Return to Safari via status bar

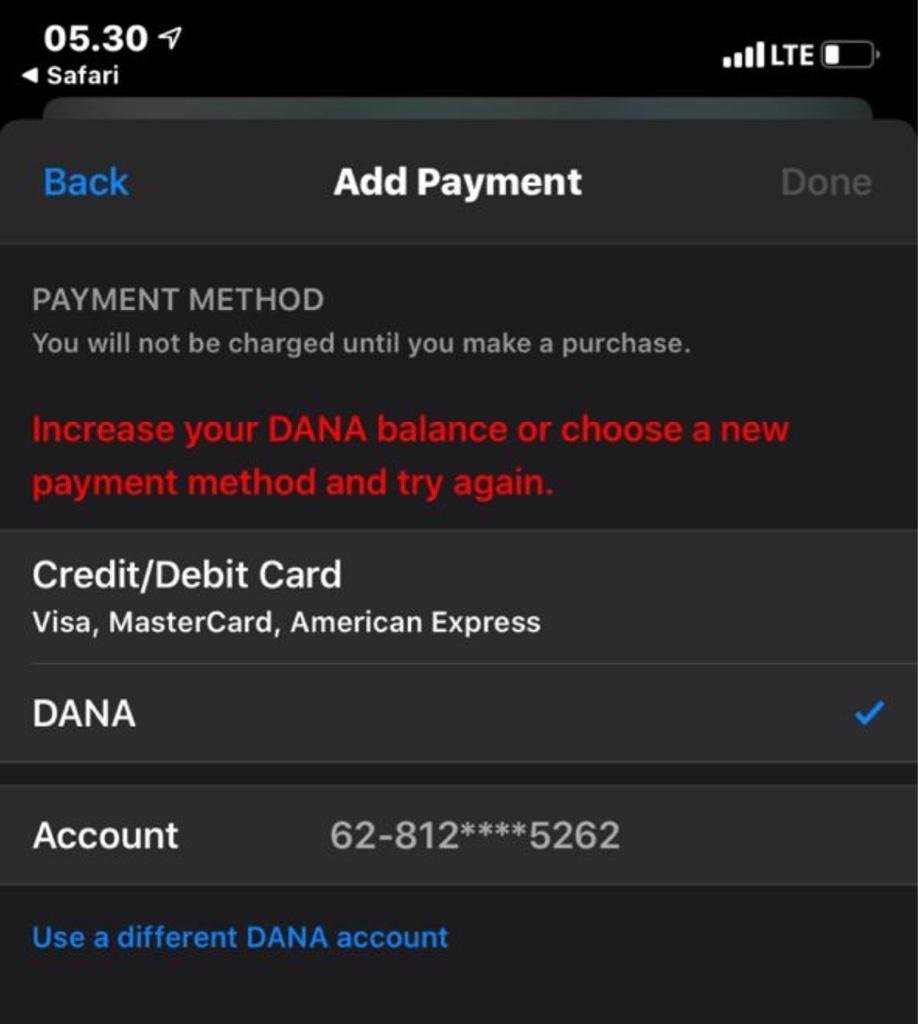coord(70,75)
